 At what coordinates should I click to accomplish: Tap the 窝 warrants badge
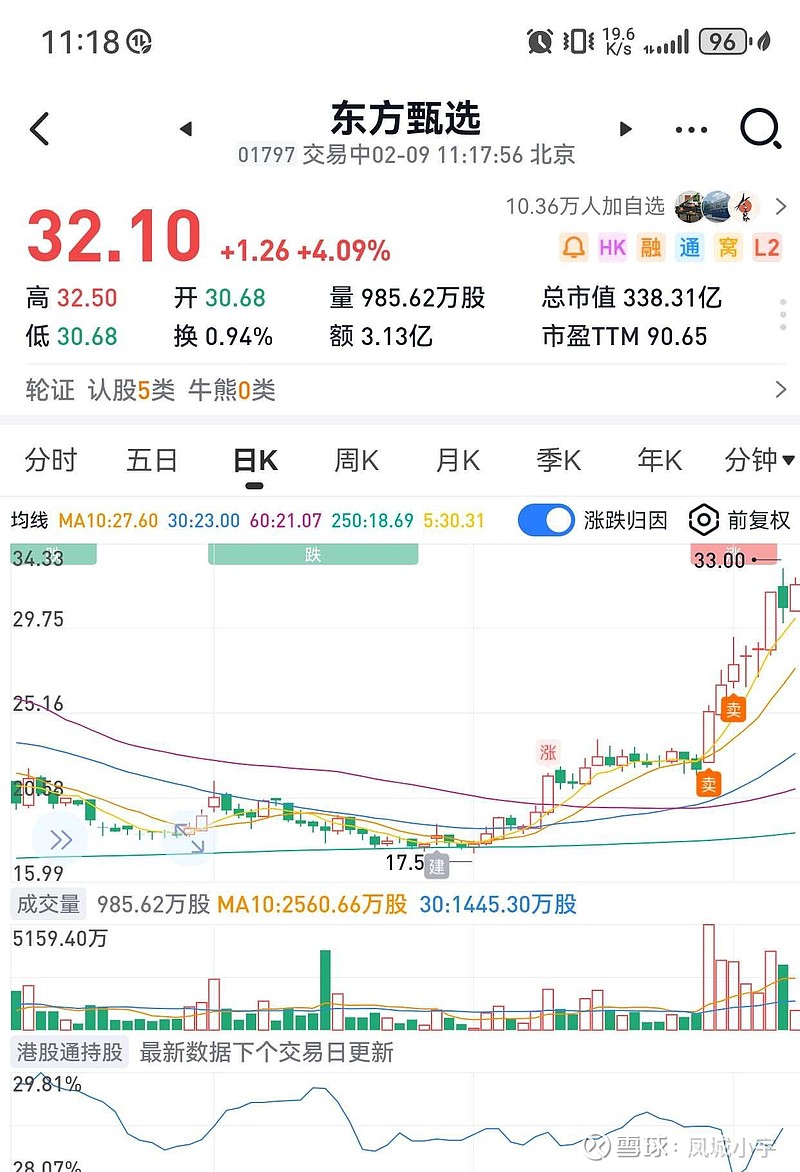(728, 247)
